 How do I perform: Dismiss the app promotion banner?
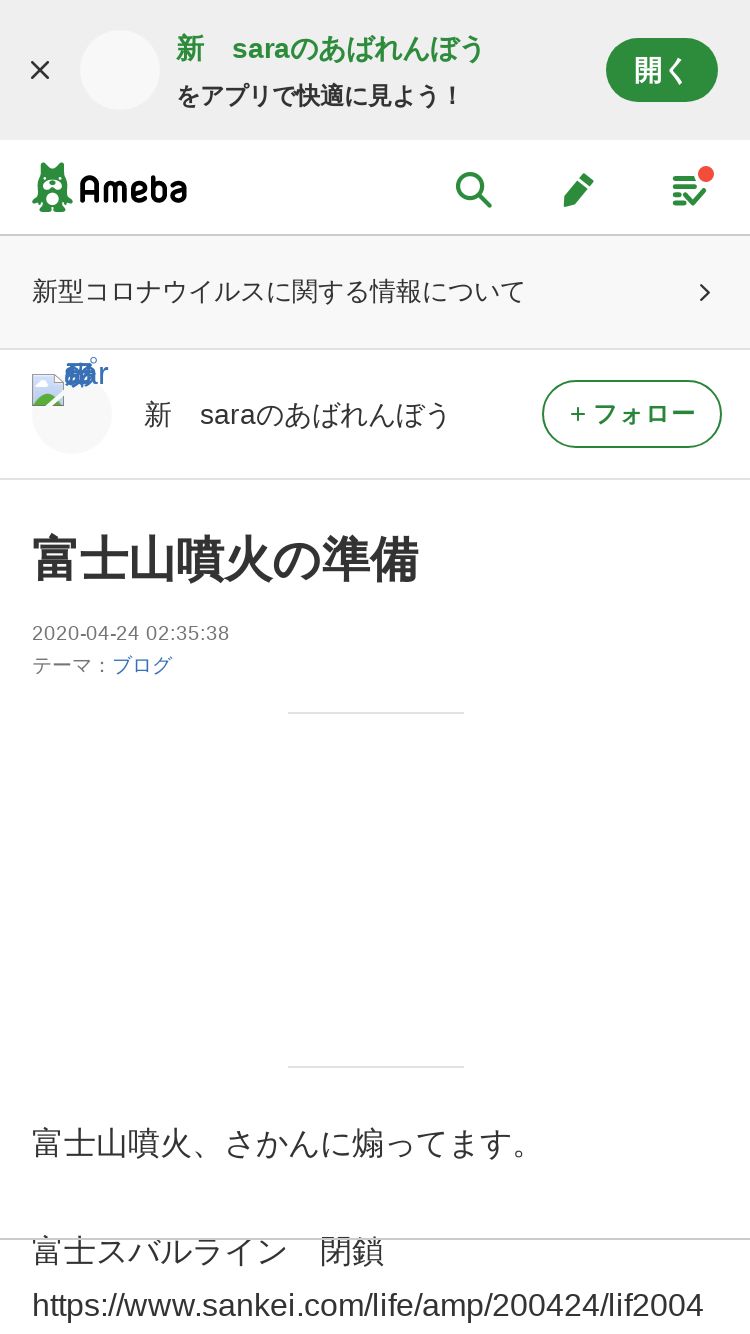pos(40,70)
